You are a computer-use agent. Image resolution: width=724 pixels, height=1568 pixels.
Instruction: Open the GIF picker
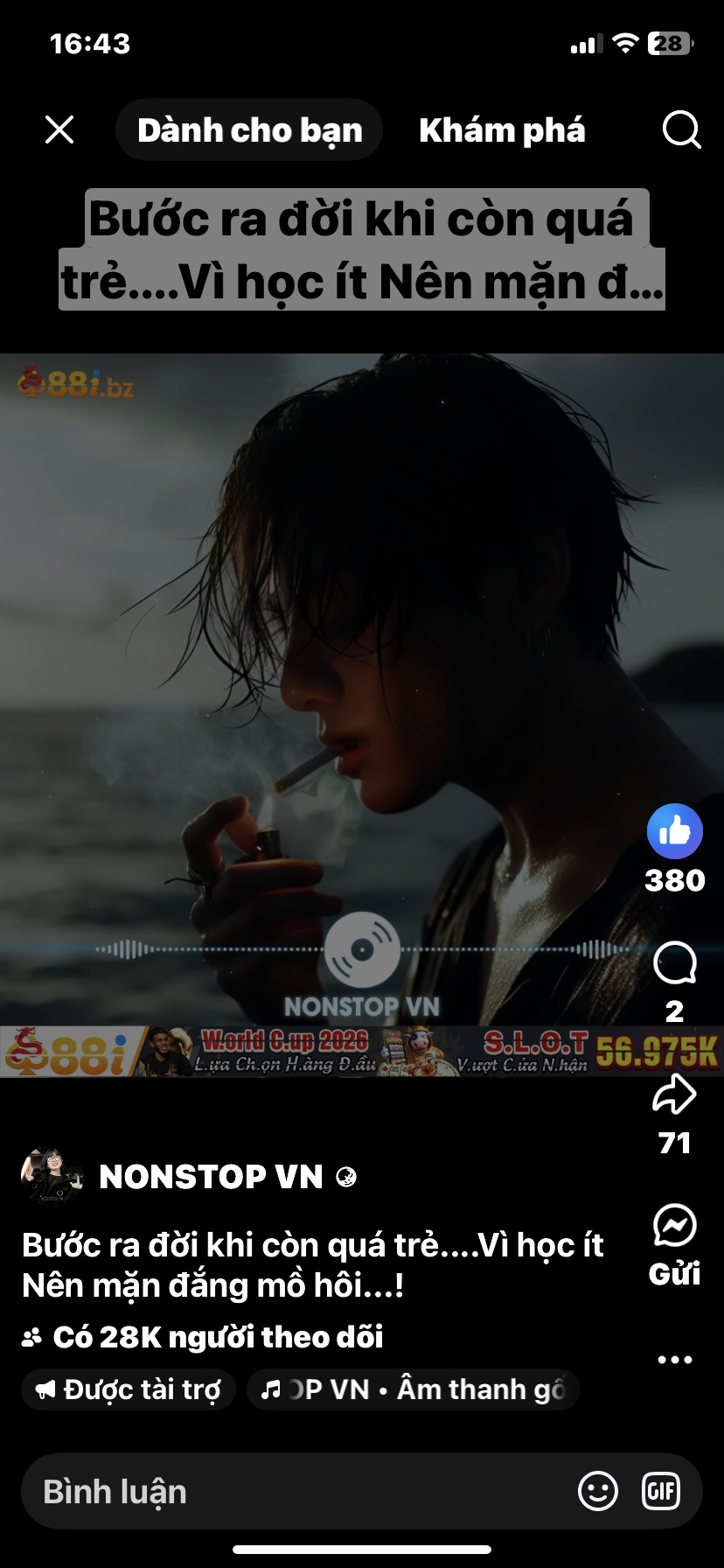pos(661,1491)
